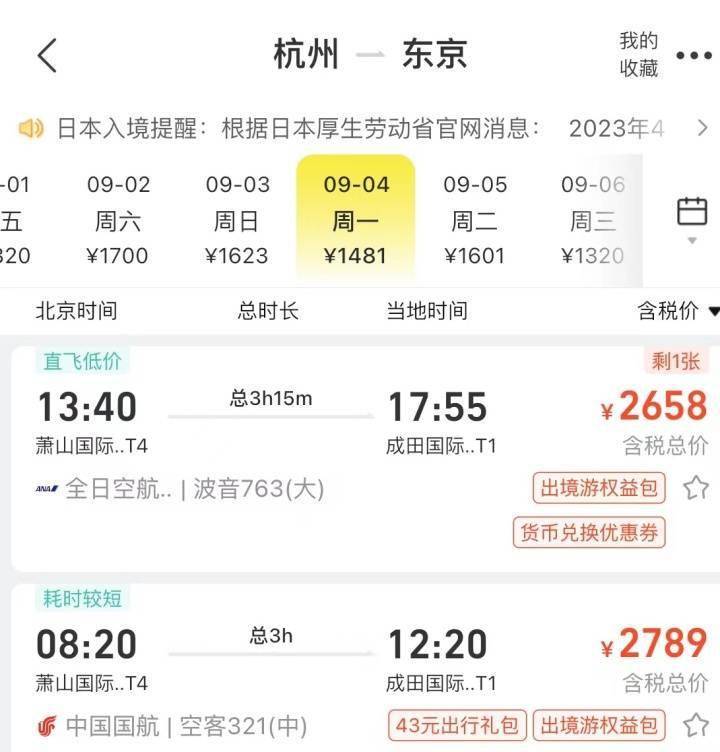Tap the 货币兑换优惠券 tag

(x=589, y=532)
